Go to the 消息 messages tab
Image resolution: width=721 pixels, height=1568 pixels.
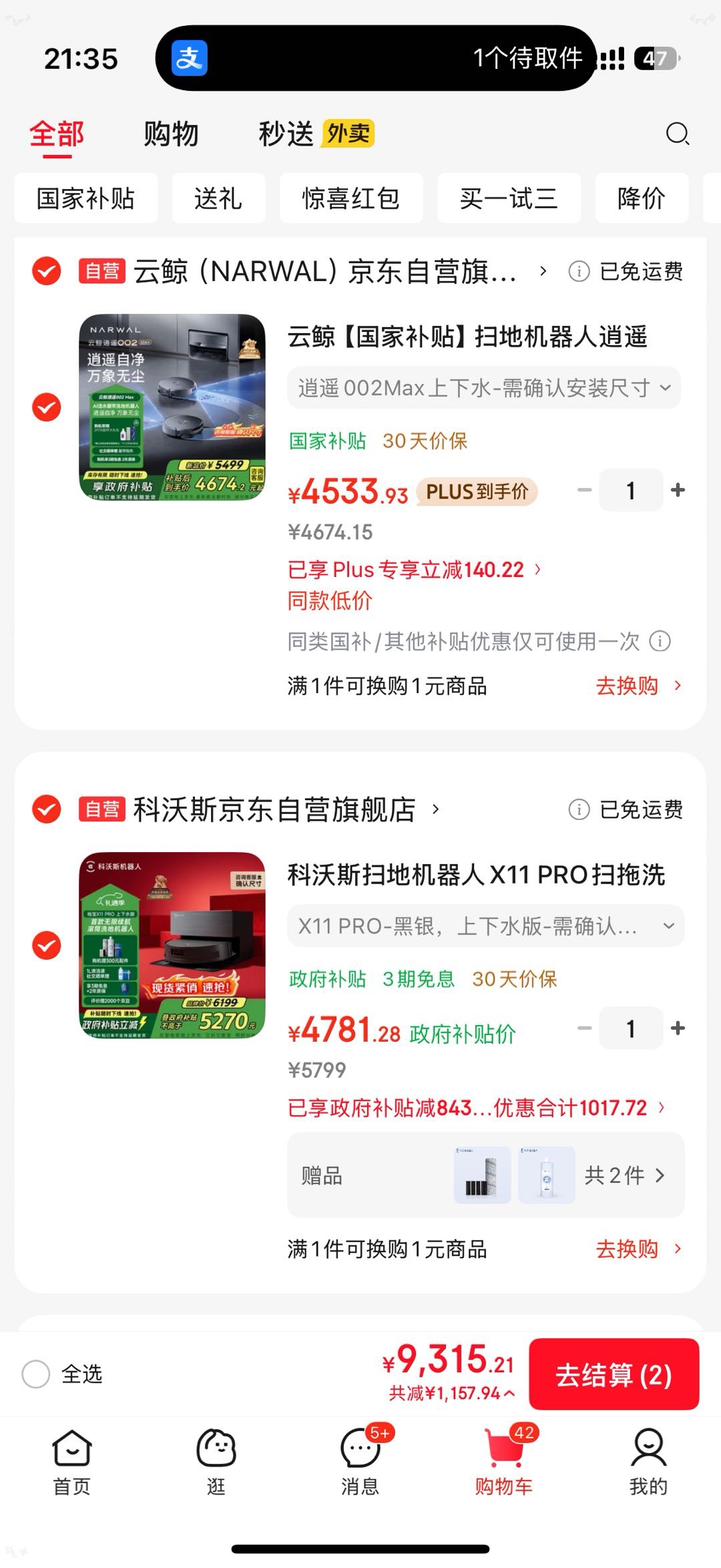tap(360, 1461)
